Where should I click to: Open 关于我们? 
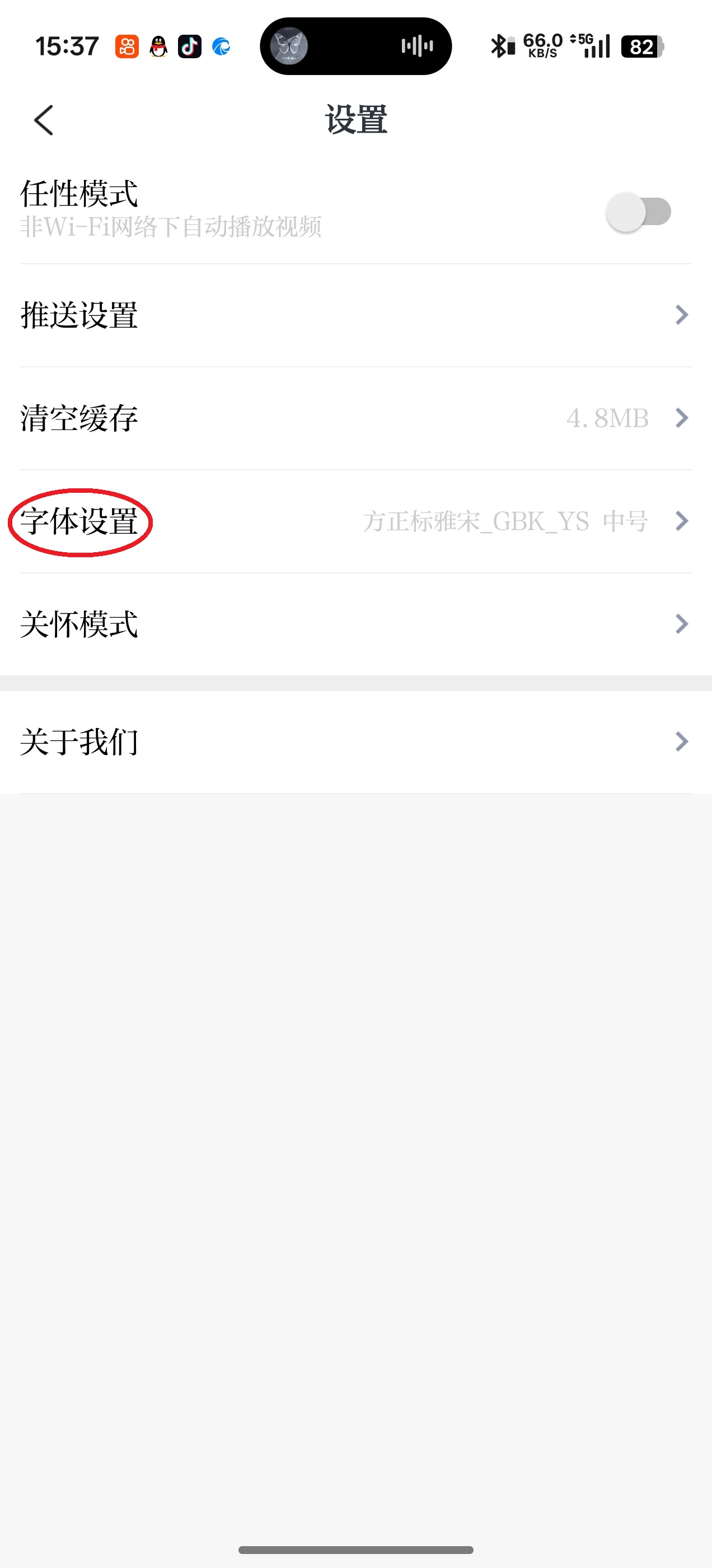click(355, 742)
